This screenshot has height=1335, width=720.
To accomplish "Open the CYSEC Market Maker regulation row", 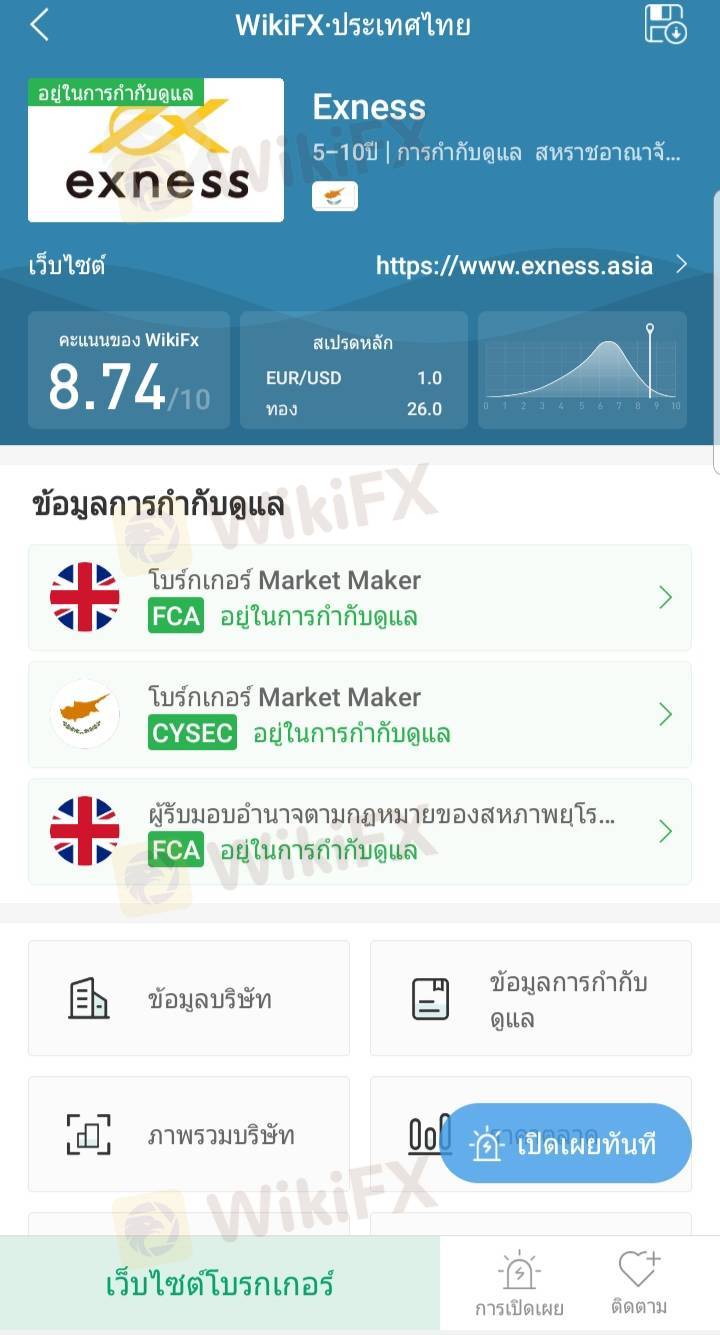I will [360, 715].
